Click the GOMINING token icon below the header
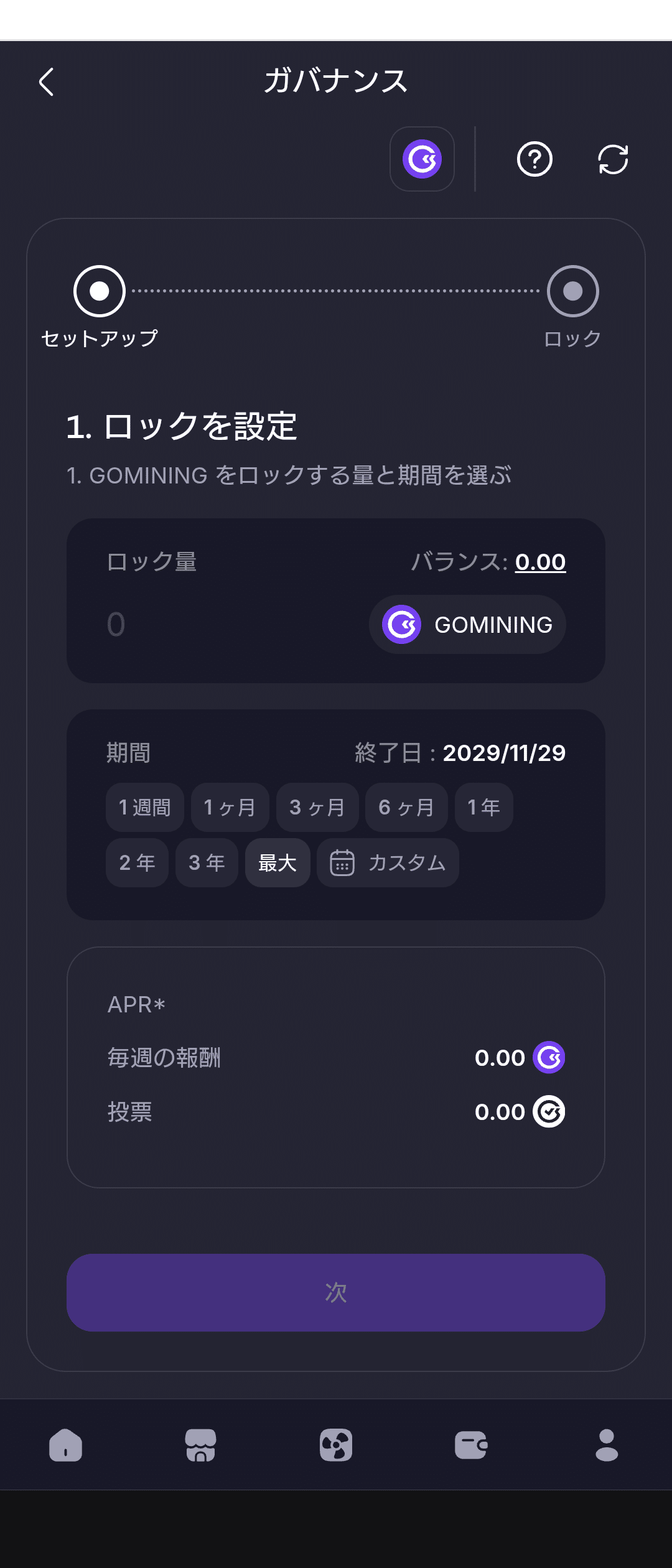The height and width of the screenshot is (1568, 672). point(422,159)
